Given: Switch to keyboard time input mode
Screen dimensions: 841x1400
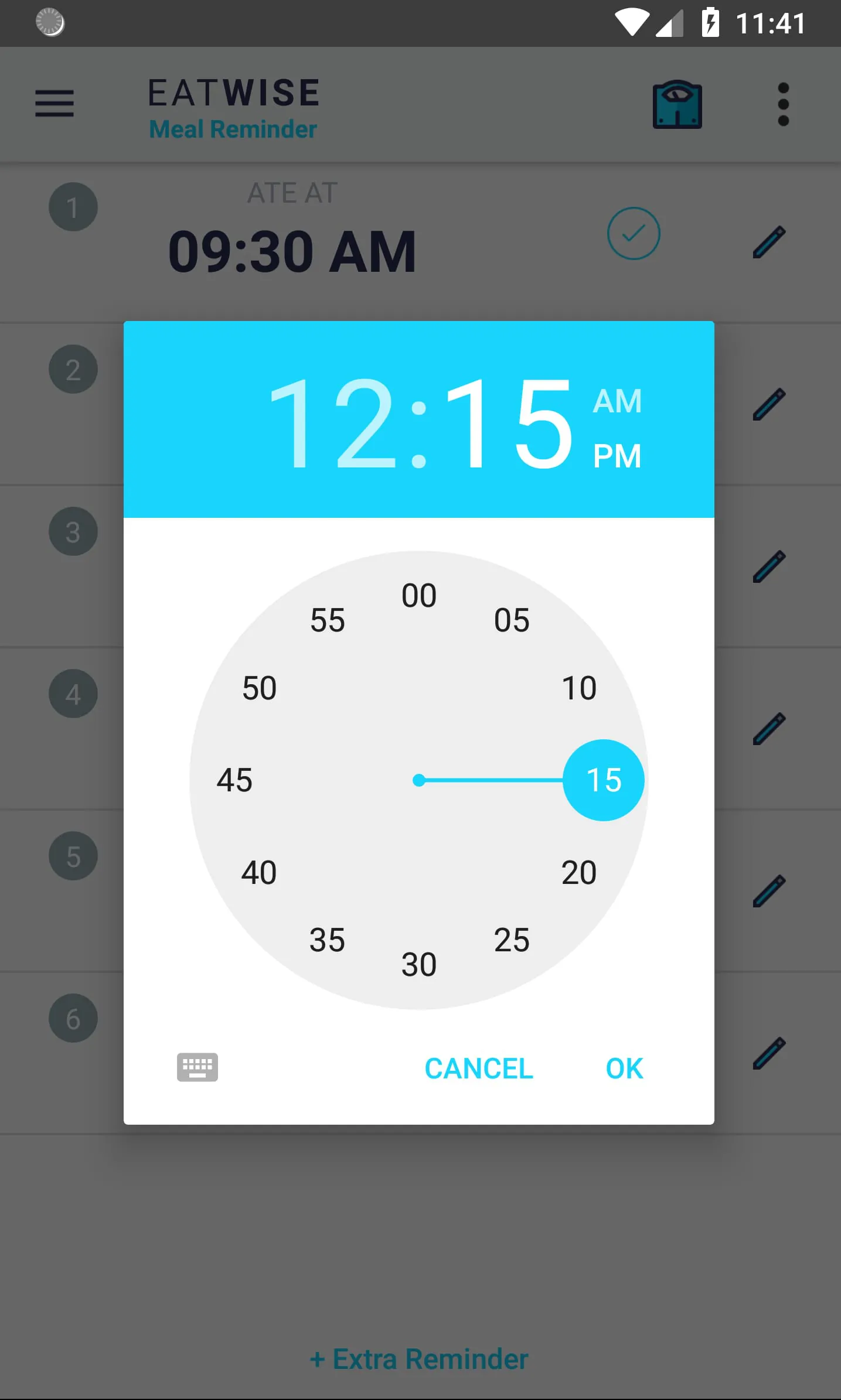Looking at the screenshot, I should pyautogui.click(x=198, y=1067).
